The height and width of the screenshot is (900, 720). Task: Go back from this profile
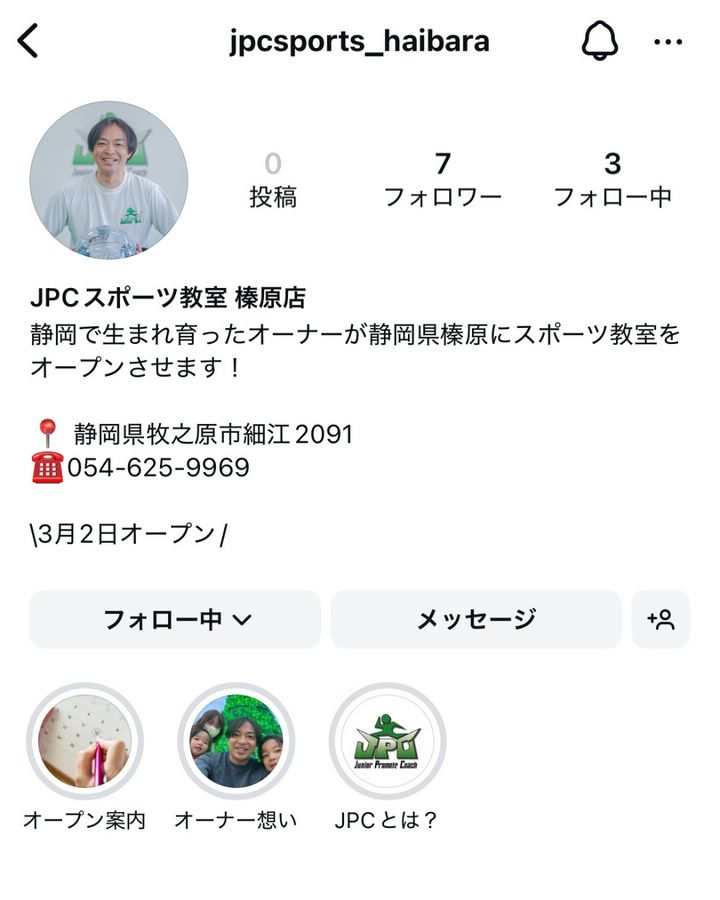pyautogui.click(x=29, y=42)
